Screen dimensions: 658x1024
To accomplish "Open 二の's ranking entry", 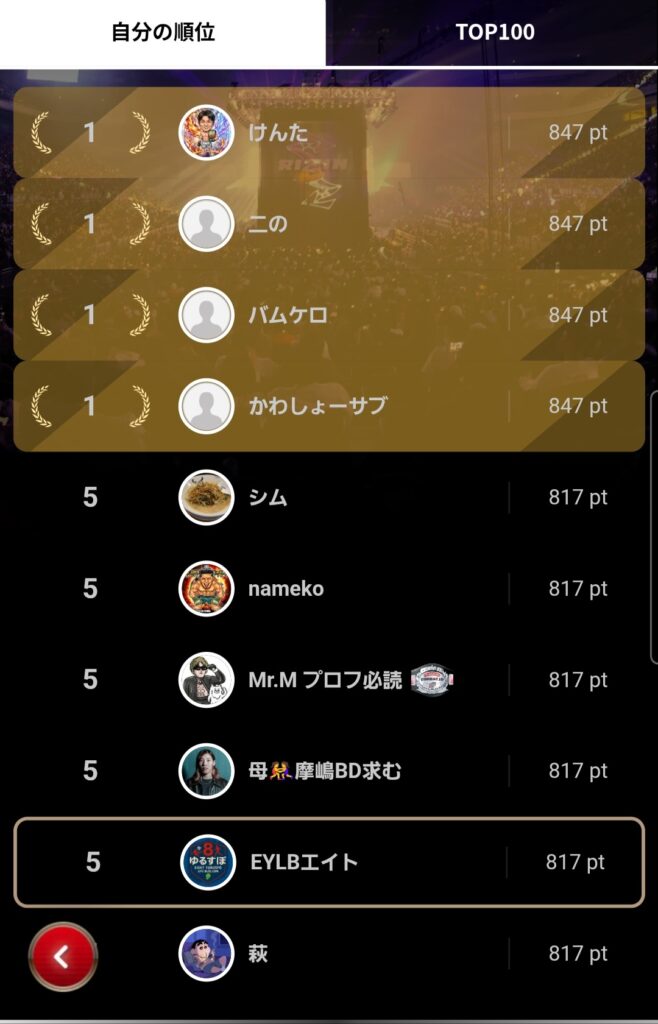I will pyautogui.click(x=329, y=224).
